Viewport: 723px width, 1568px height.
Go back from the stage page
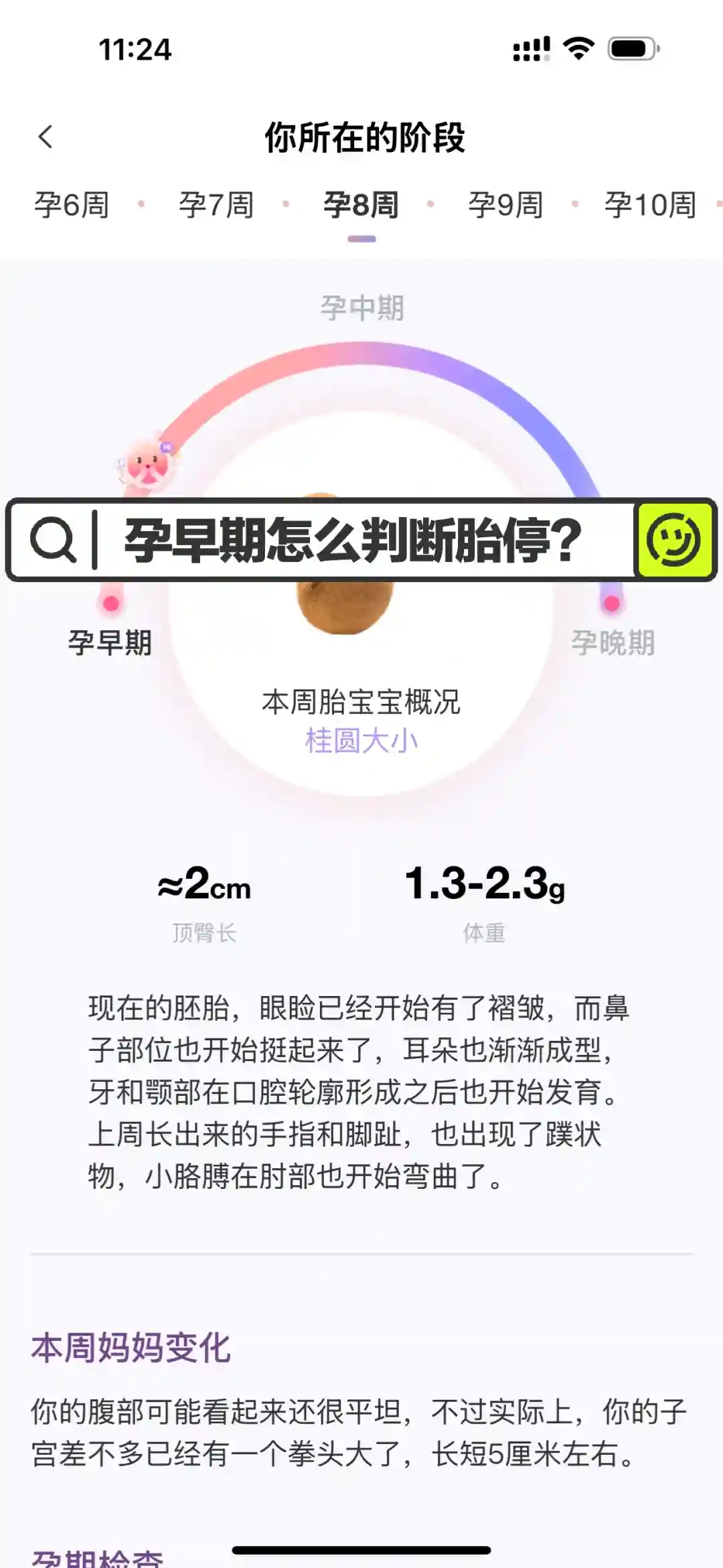(46, 137)
